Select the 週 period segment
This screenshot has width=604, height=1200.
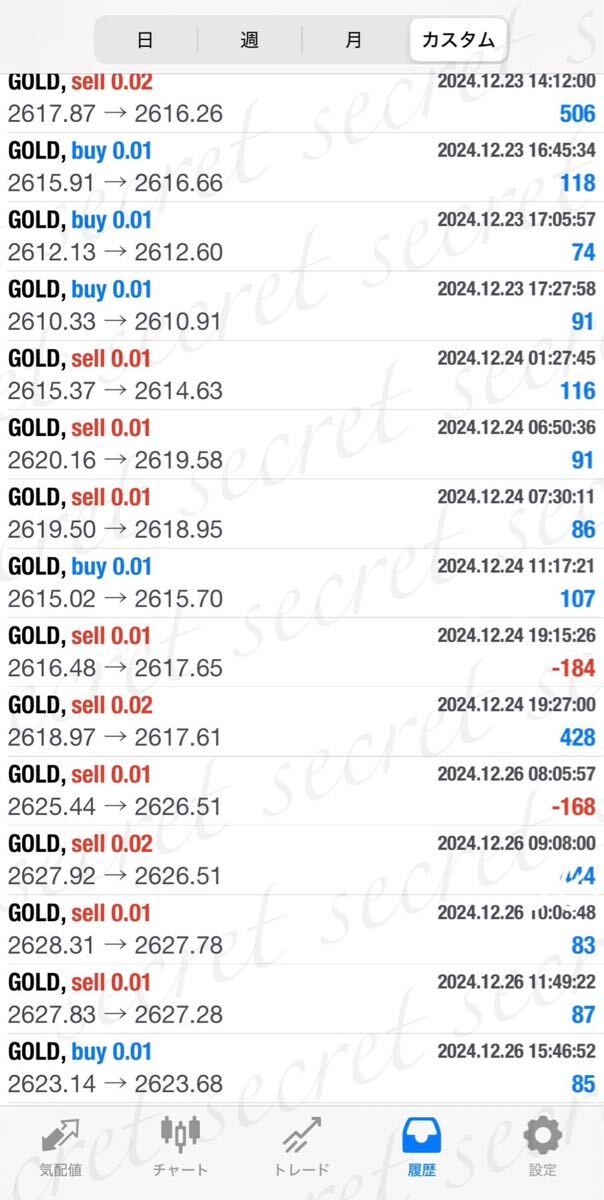tap(250, 41)
